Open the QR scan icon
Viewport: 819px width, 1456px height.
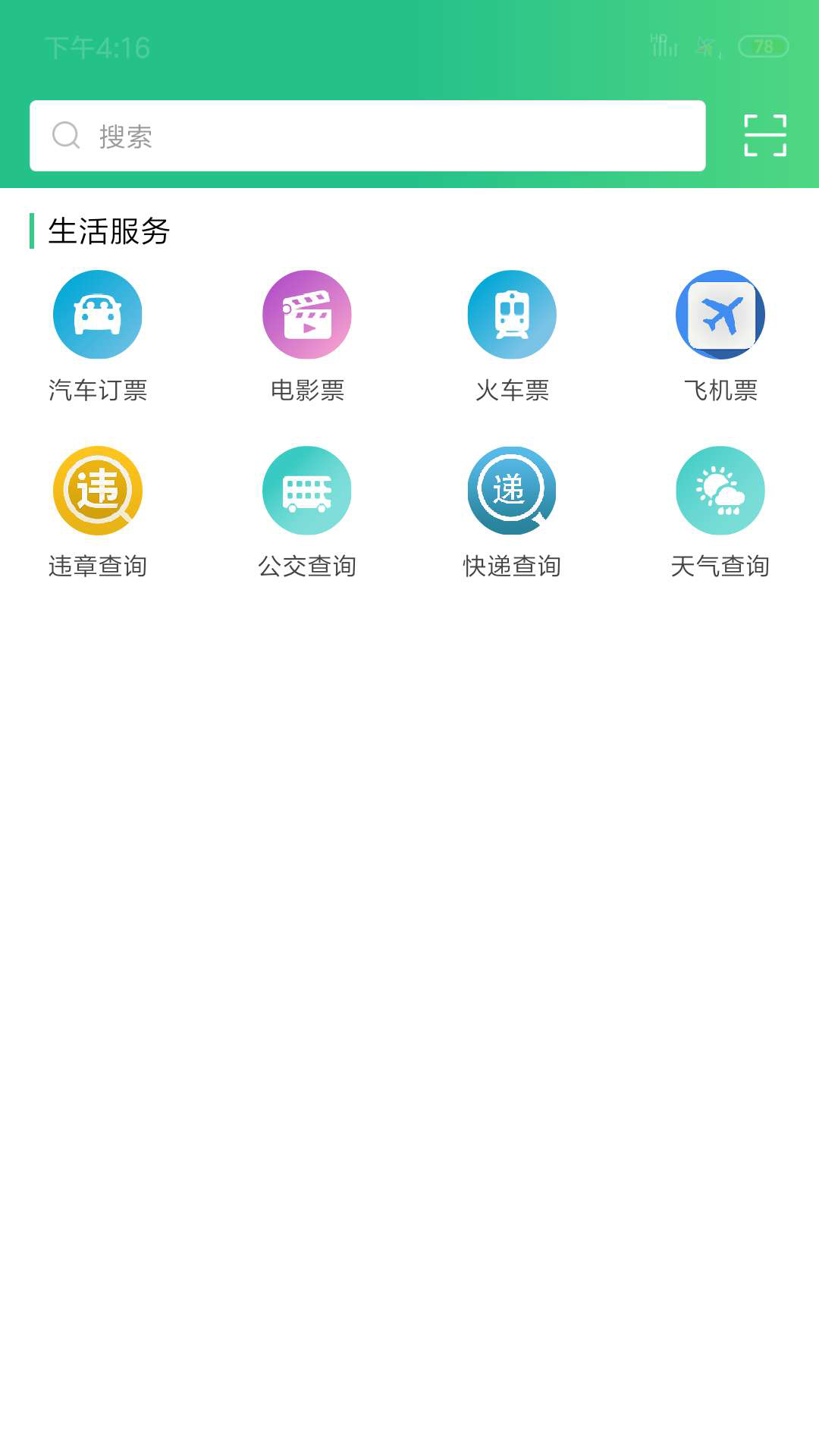765,136
